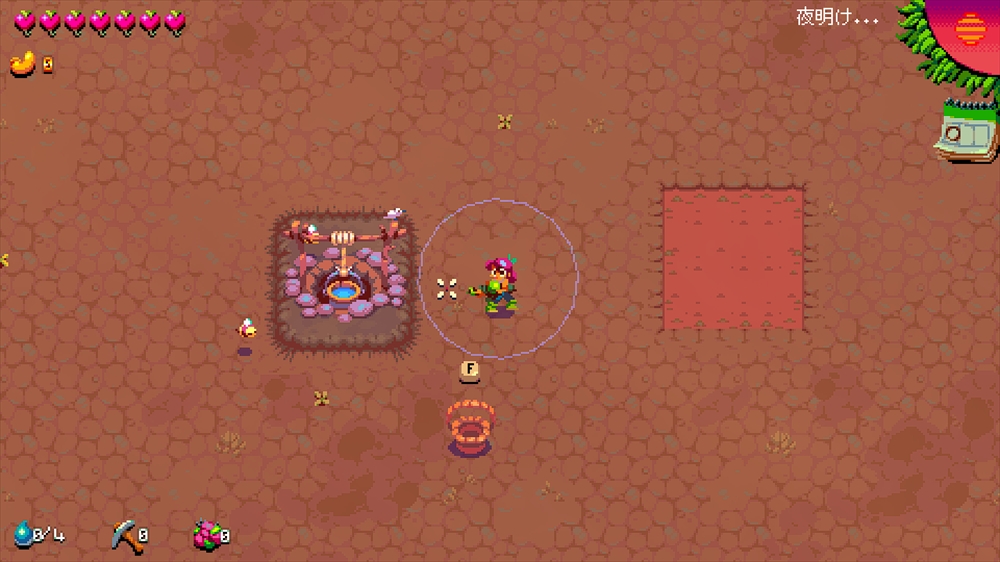Tap the F interact prompt above the pot
The height and width of the screenshot is (562, 1000).
(x=468, y=370)
